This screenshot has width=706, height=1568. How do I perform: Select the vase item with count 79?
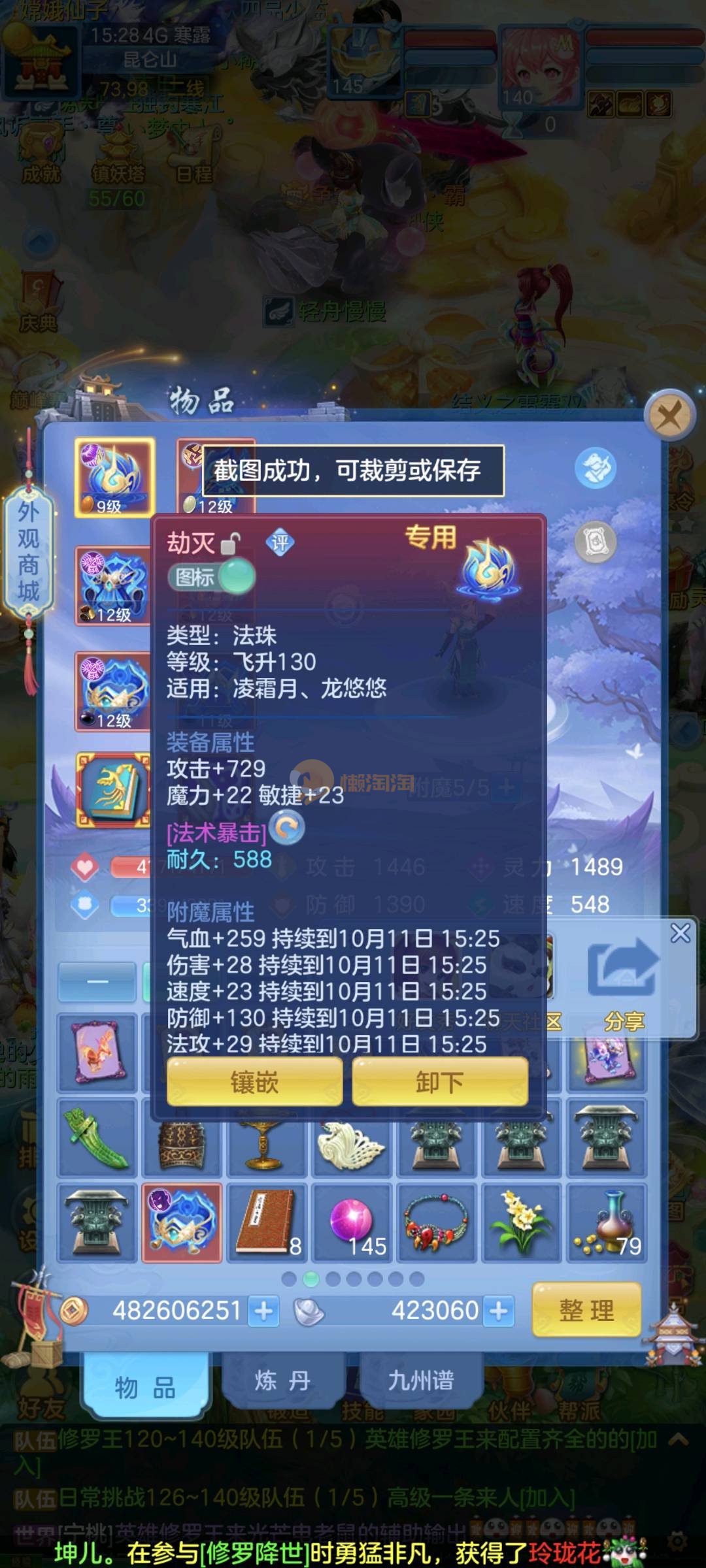coord(606,1222)
